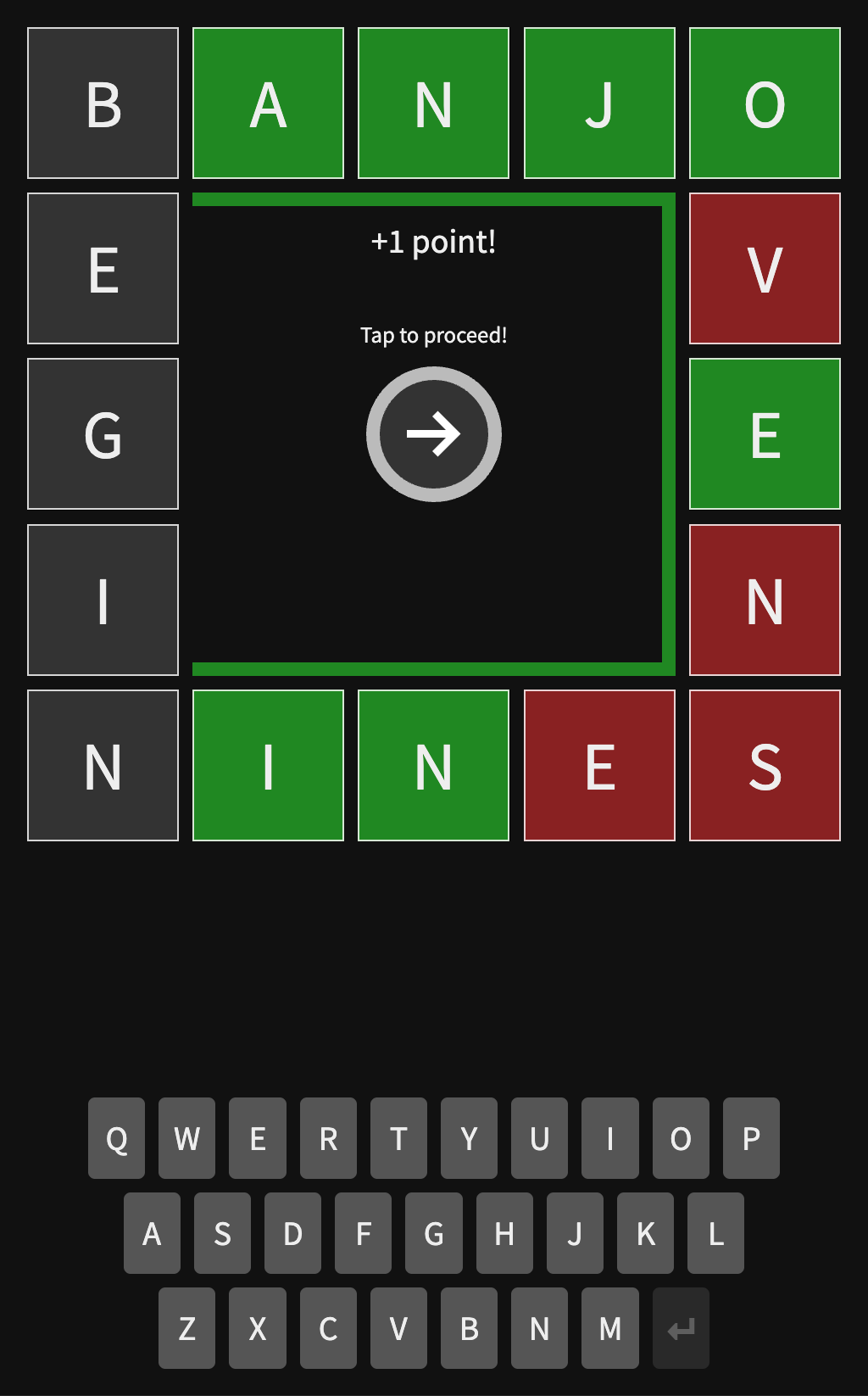
Task: Tap the O key on the keyboard
Action: 681,1138
